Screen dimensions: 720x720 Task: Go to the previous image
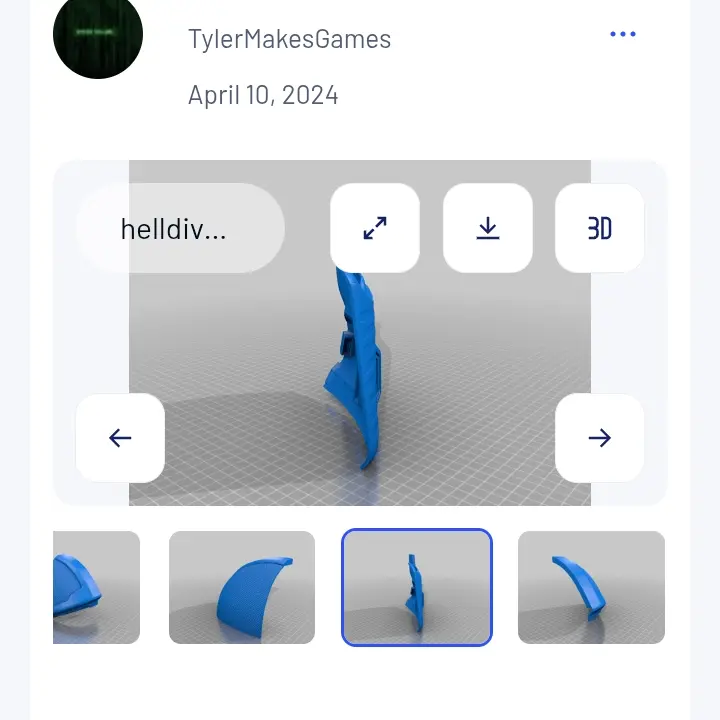coord(120,438)
